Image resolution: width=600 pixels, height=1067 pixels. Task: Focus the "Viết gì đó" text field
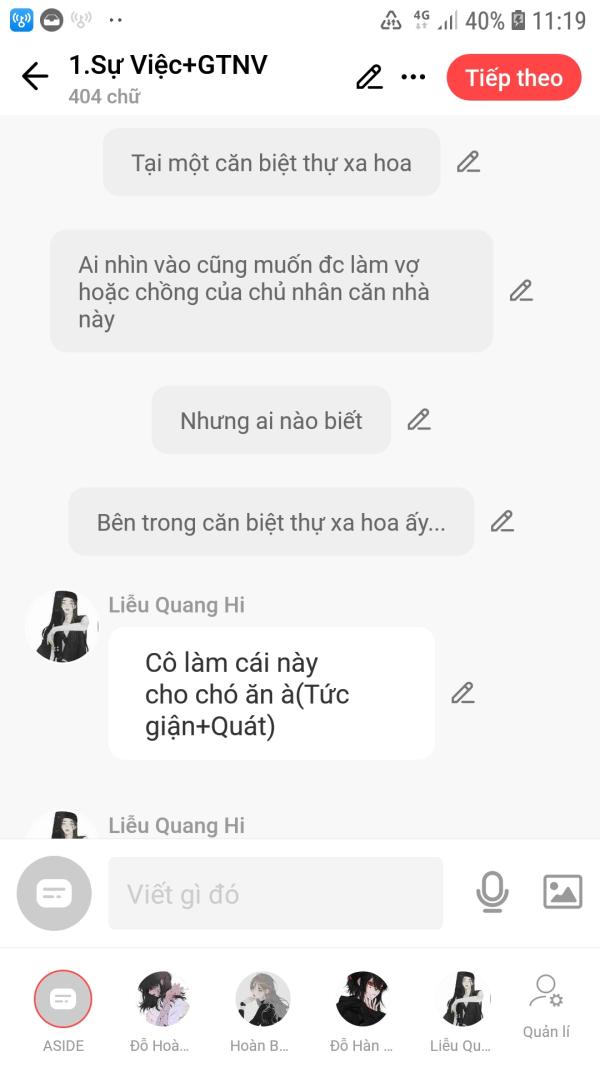coord(276,893)
